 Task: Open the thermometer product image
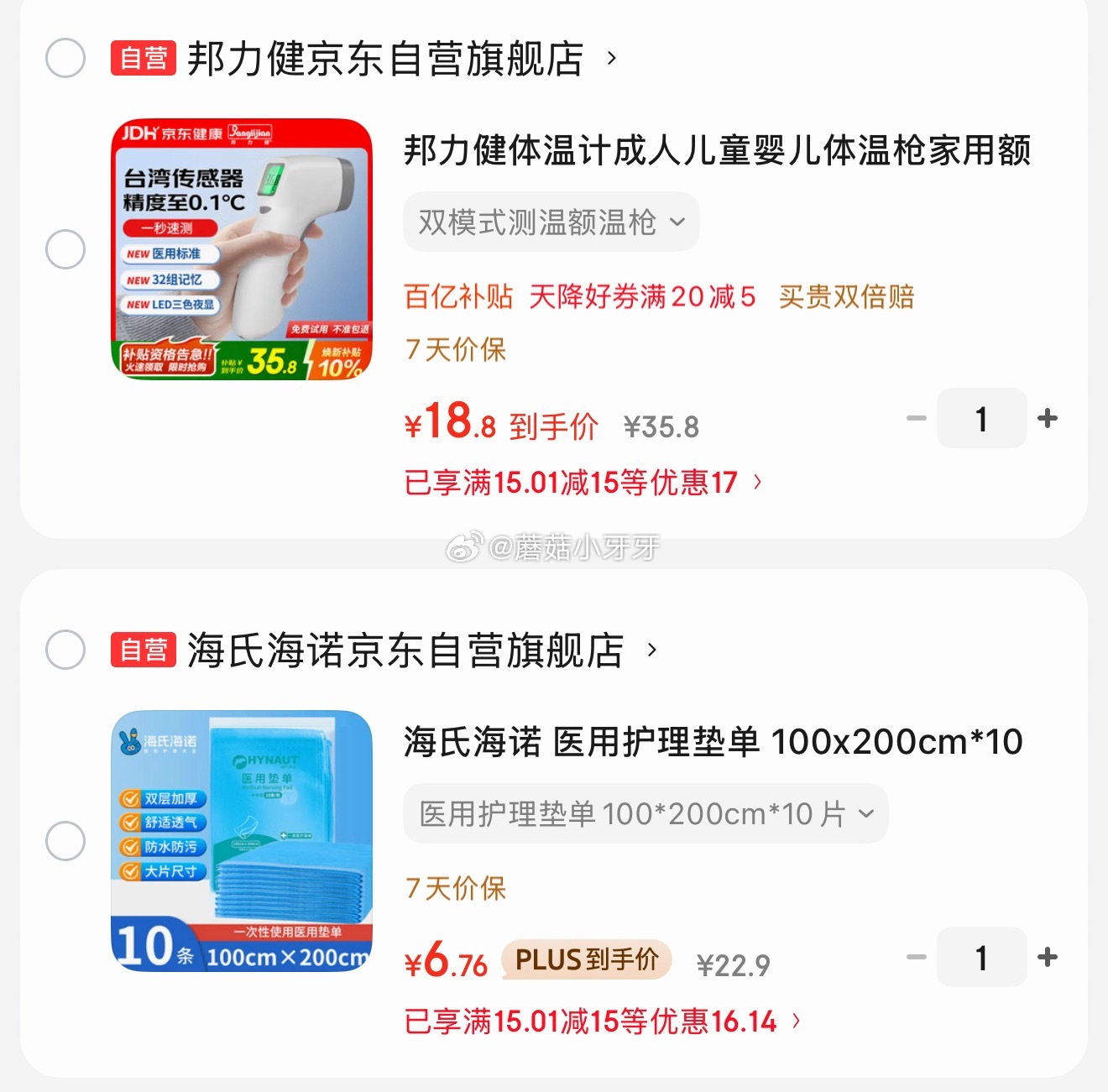tap(242, 249)
